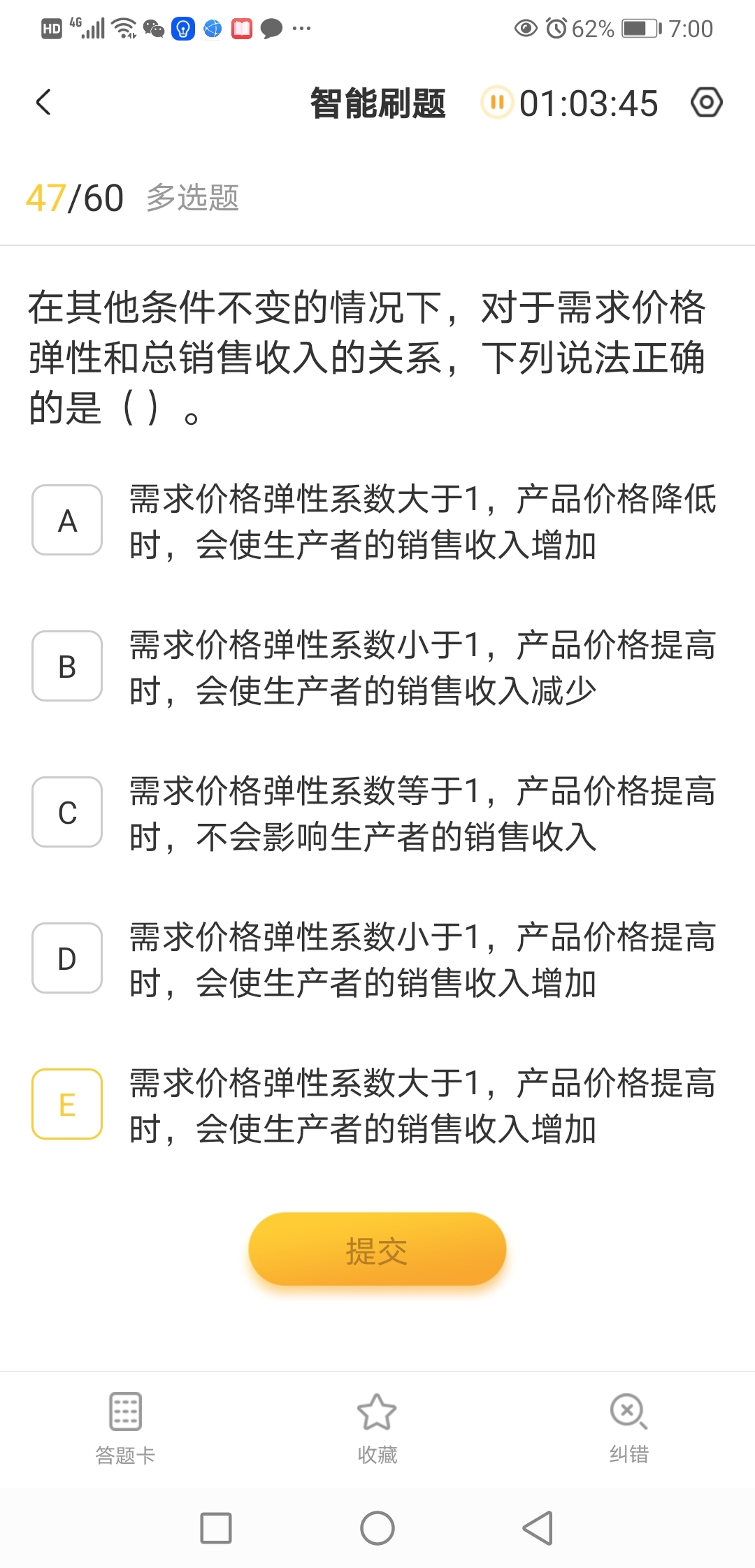Go back from the quiz screen
The width and height of the screenshot is (755, 1568).
click(x=43, y=103)
